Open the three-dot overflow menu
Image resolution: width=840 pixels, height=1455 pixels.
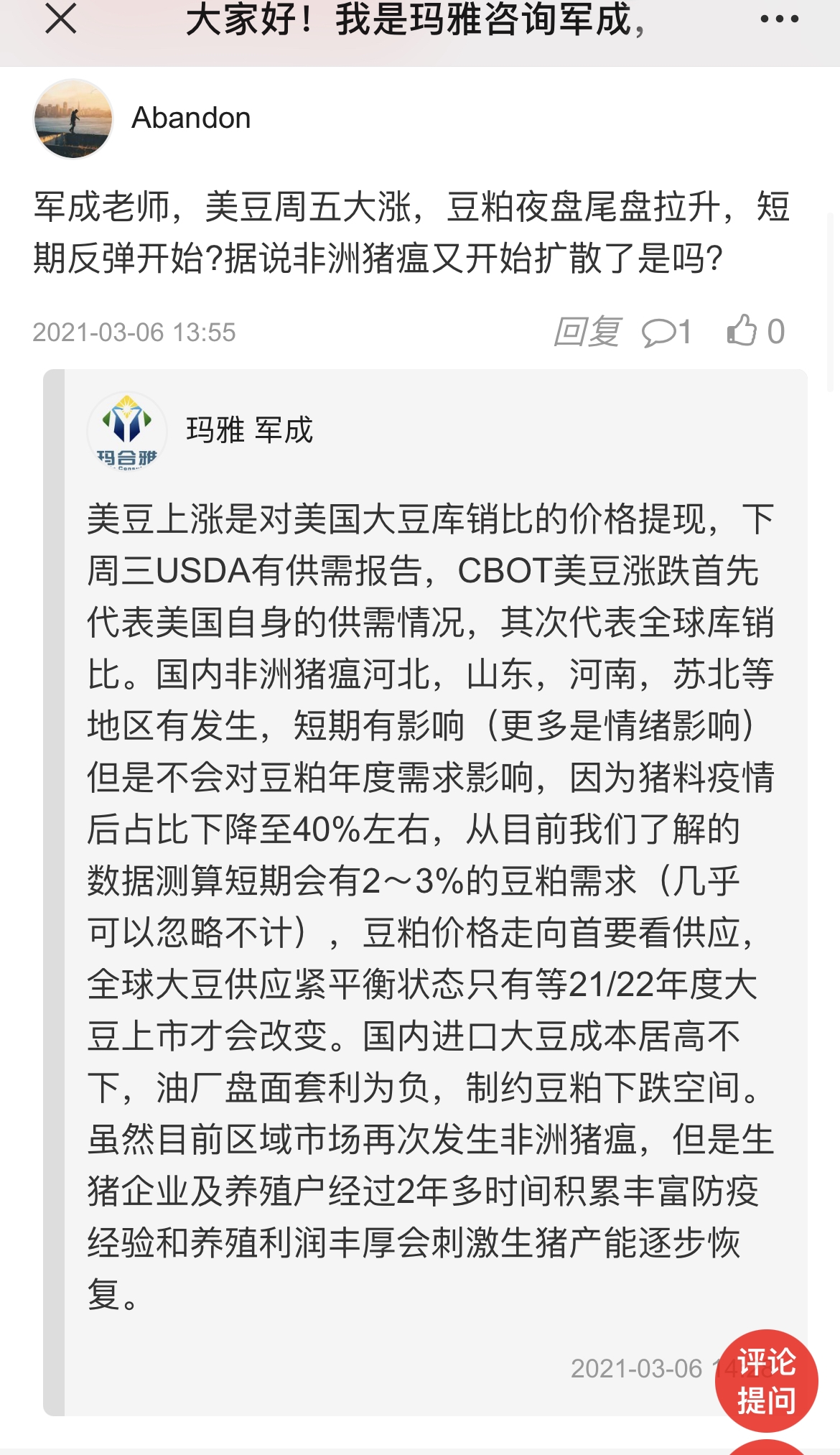(779, 20)
